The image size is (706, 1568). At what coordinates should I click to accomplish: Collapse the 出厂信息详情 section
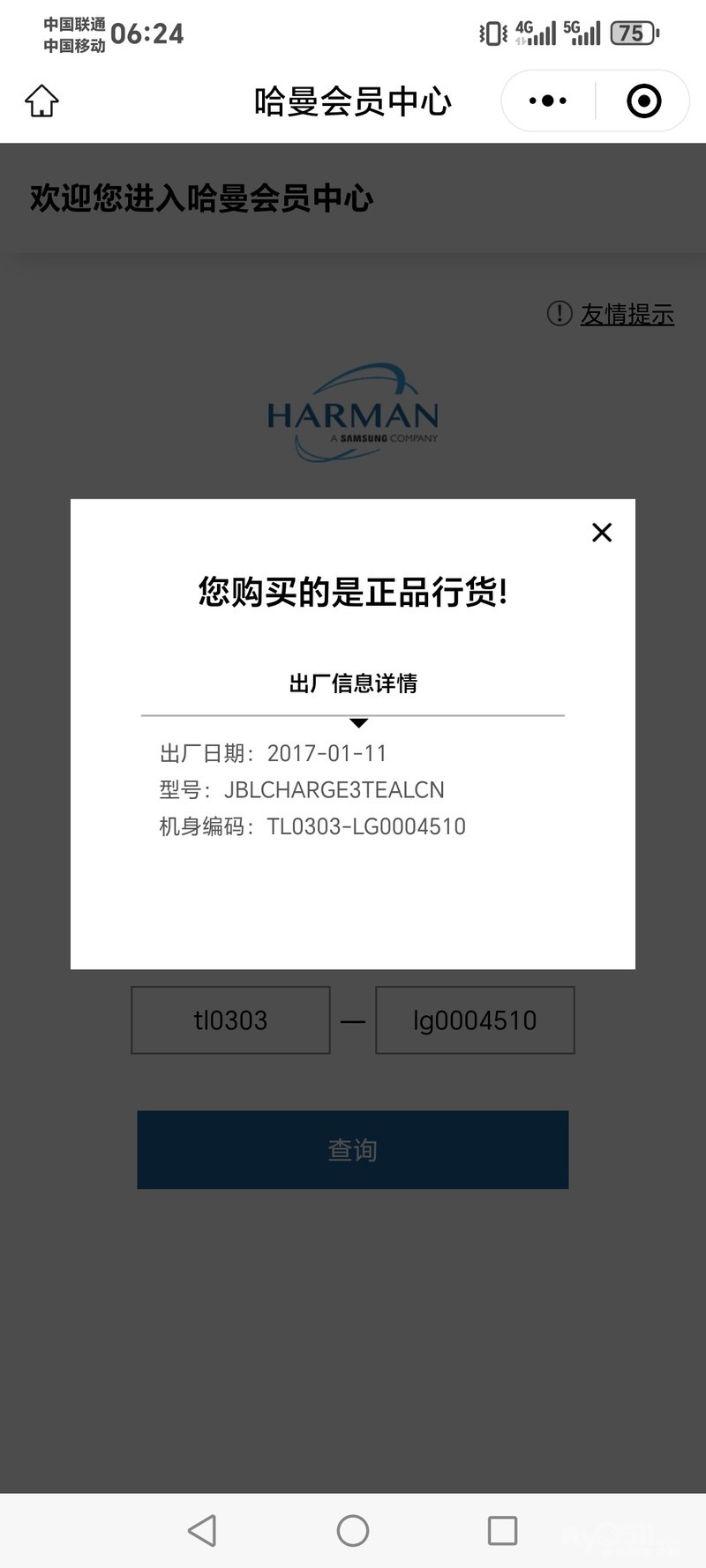(353, 683)
